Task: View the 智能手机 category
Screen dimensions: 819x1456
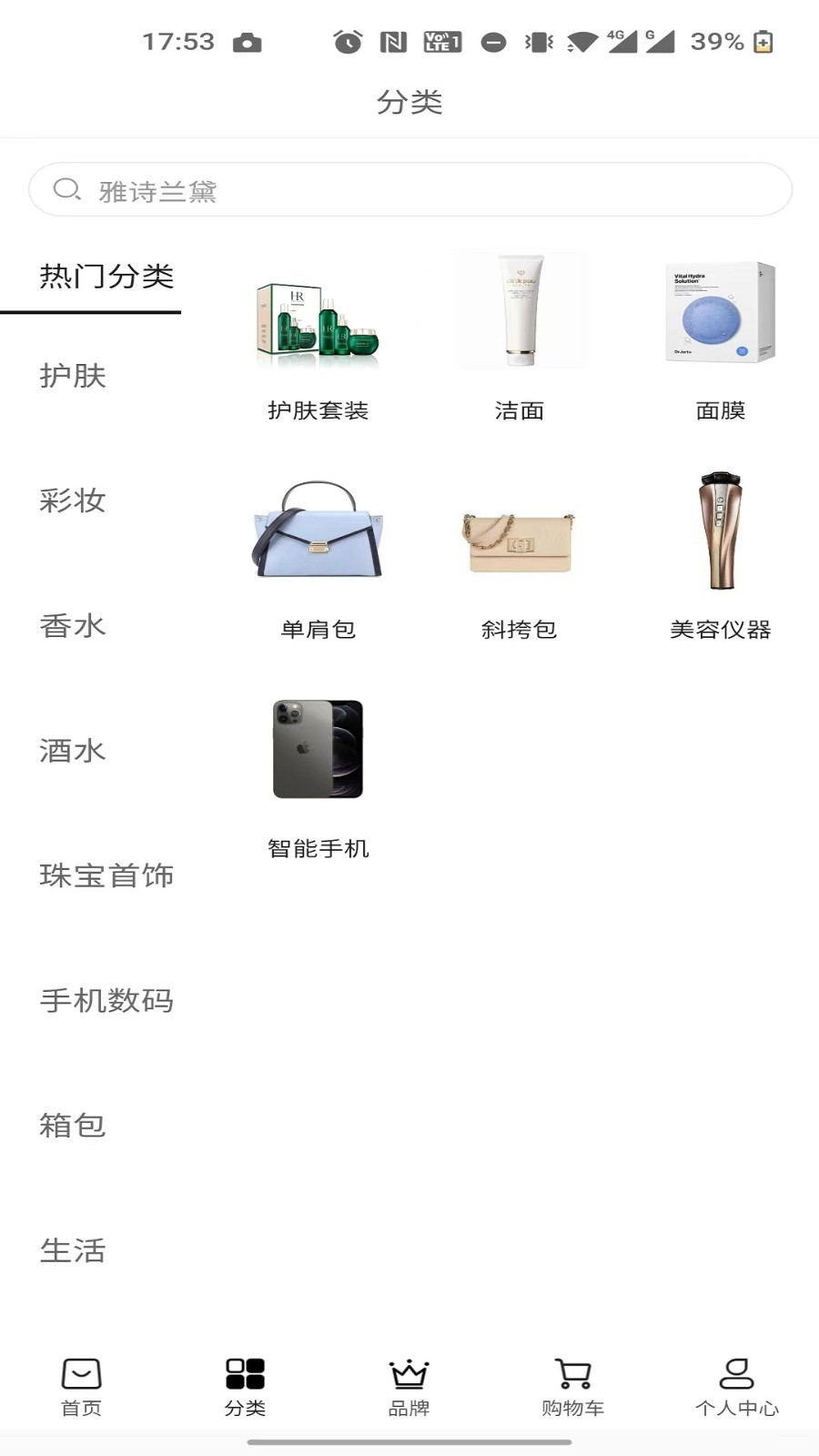Action: [318, 775]
